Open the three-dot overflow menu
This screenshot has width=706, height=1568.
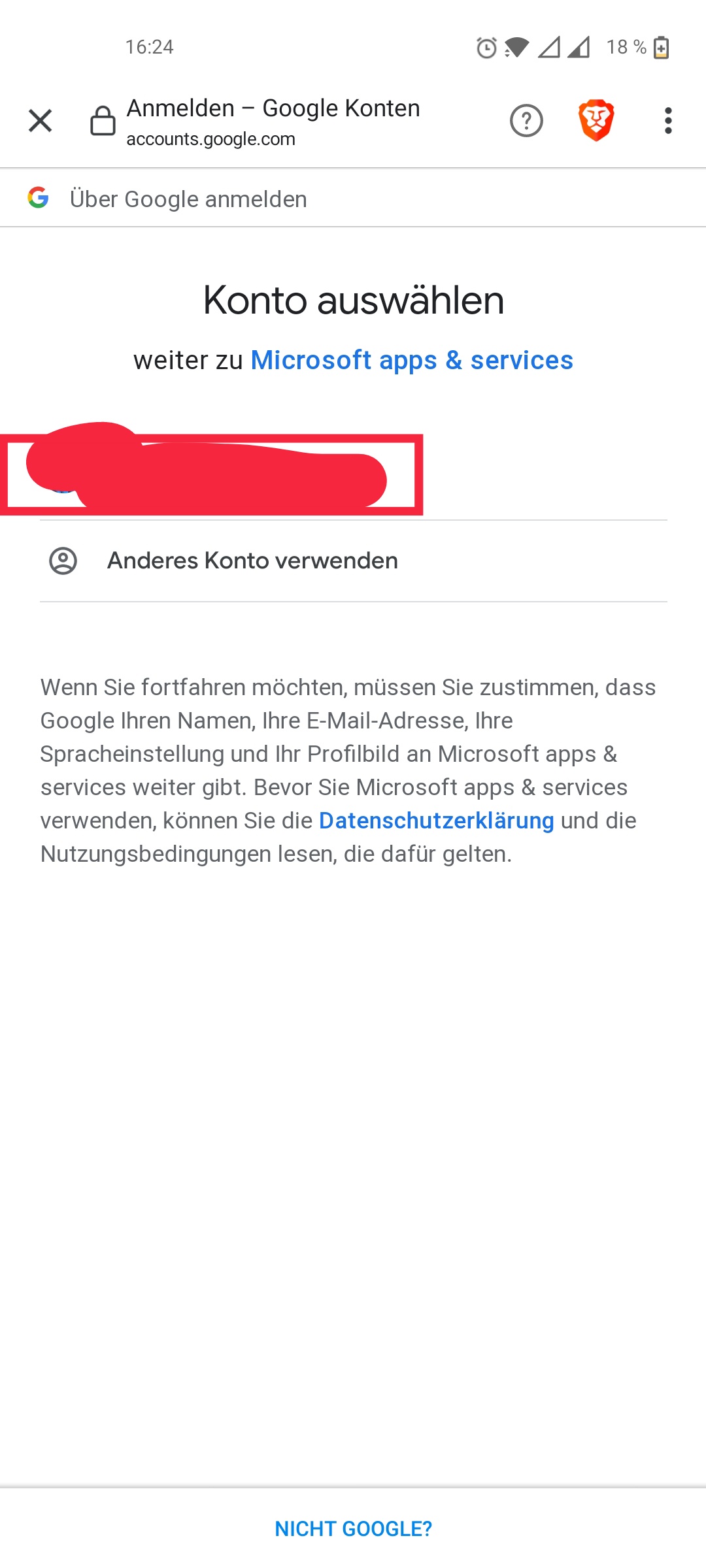[667, 121]
